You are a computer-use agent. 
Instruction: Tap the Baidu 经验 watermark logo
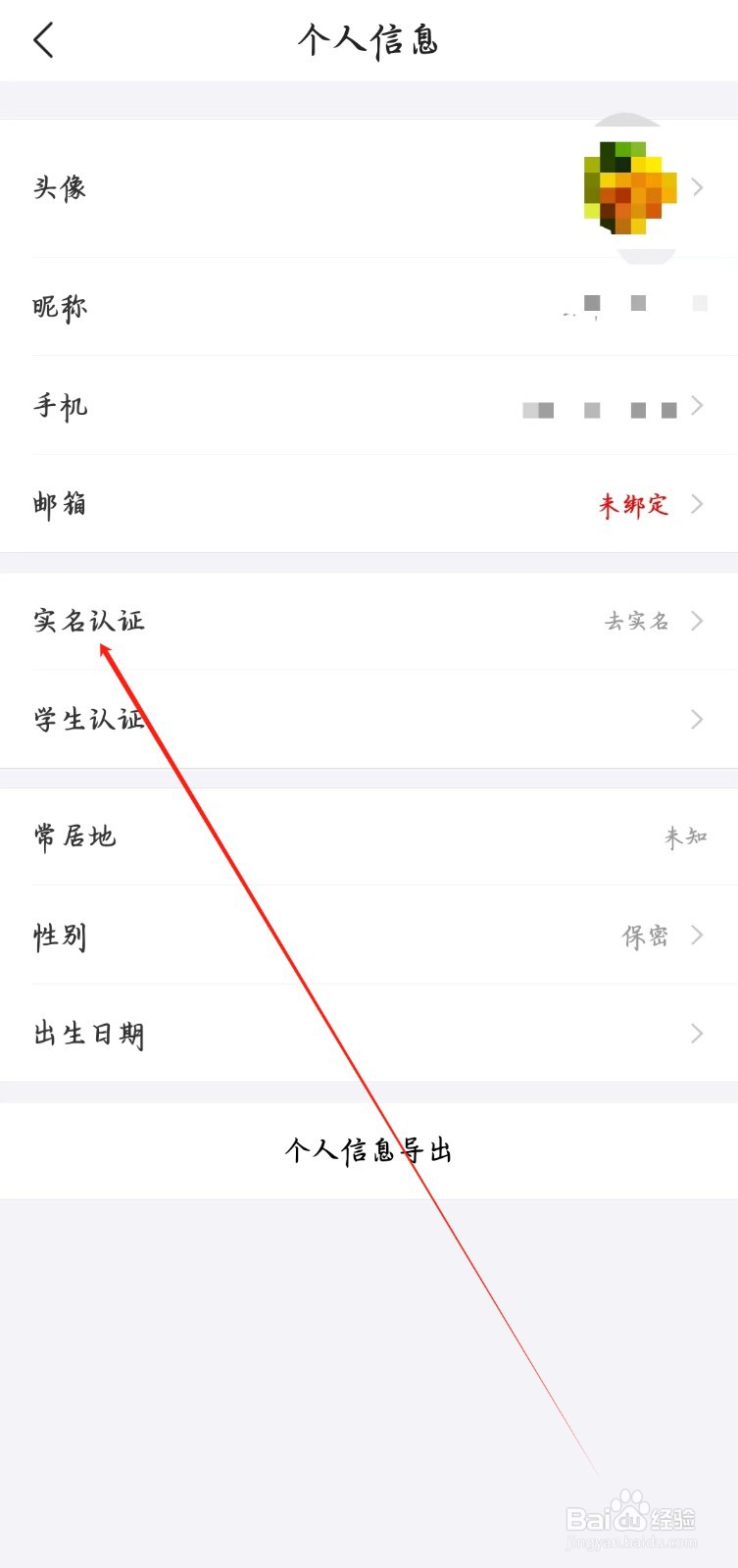point(632,1516)
